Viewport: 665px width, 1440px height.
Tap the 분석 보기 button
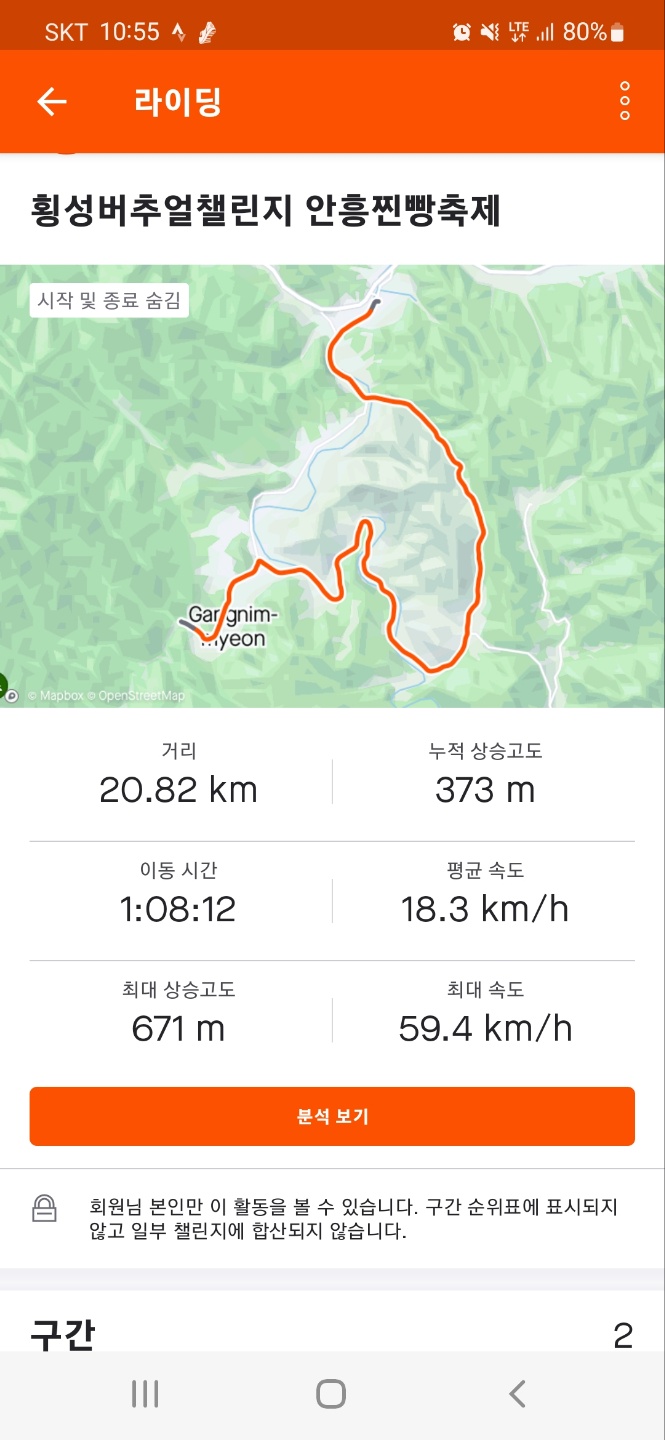click(332, 1116)
